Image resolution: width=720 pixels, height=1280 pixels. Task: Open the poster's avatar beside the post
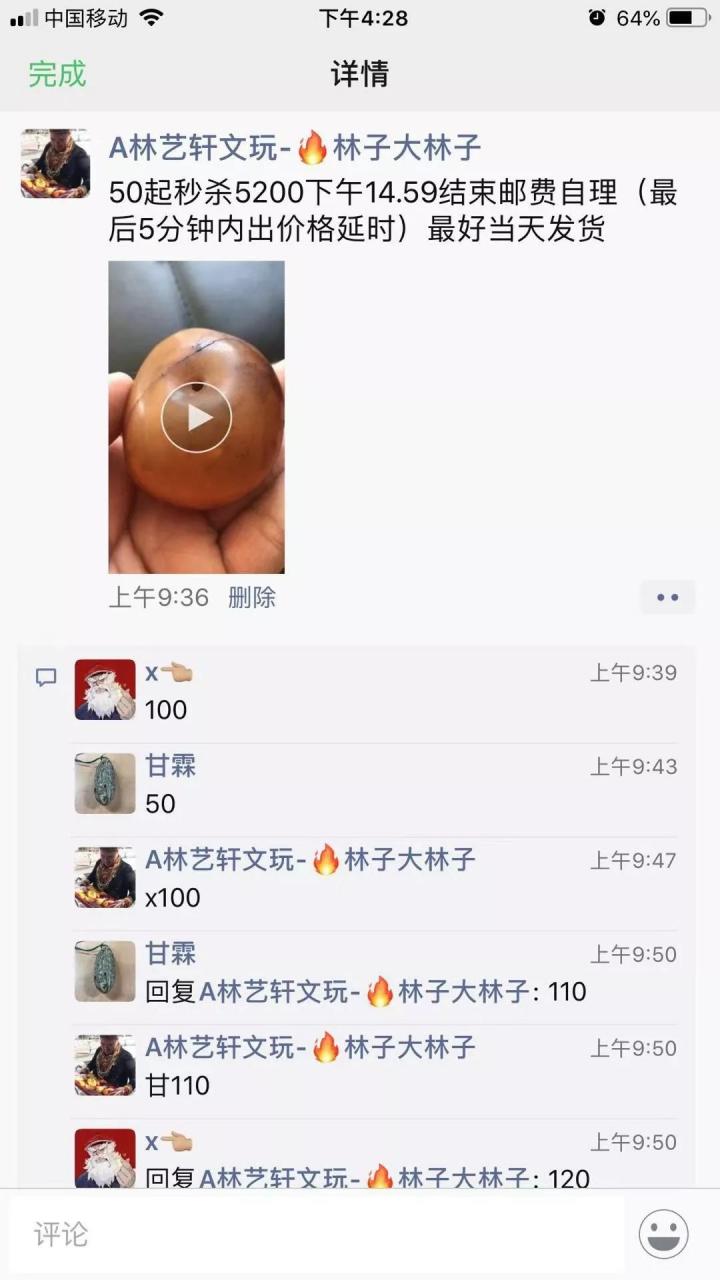pyautogui.click(x=56, y=163)
